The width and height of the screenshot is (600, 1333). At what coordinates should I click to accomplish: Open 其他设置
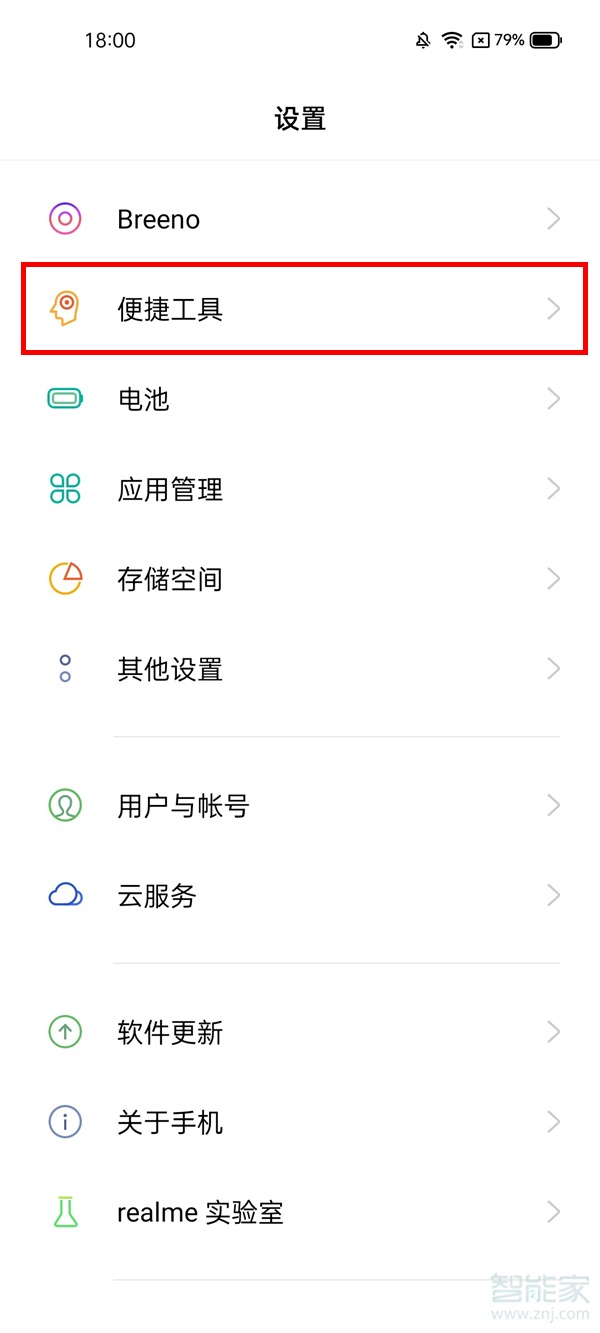click(300, 669)
